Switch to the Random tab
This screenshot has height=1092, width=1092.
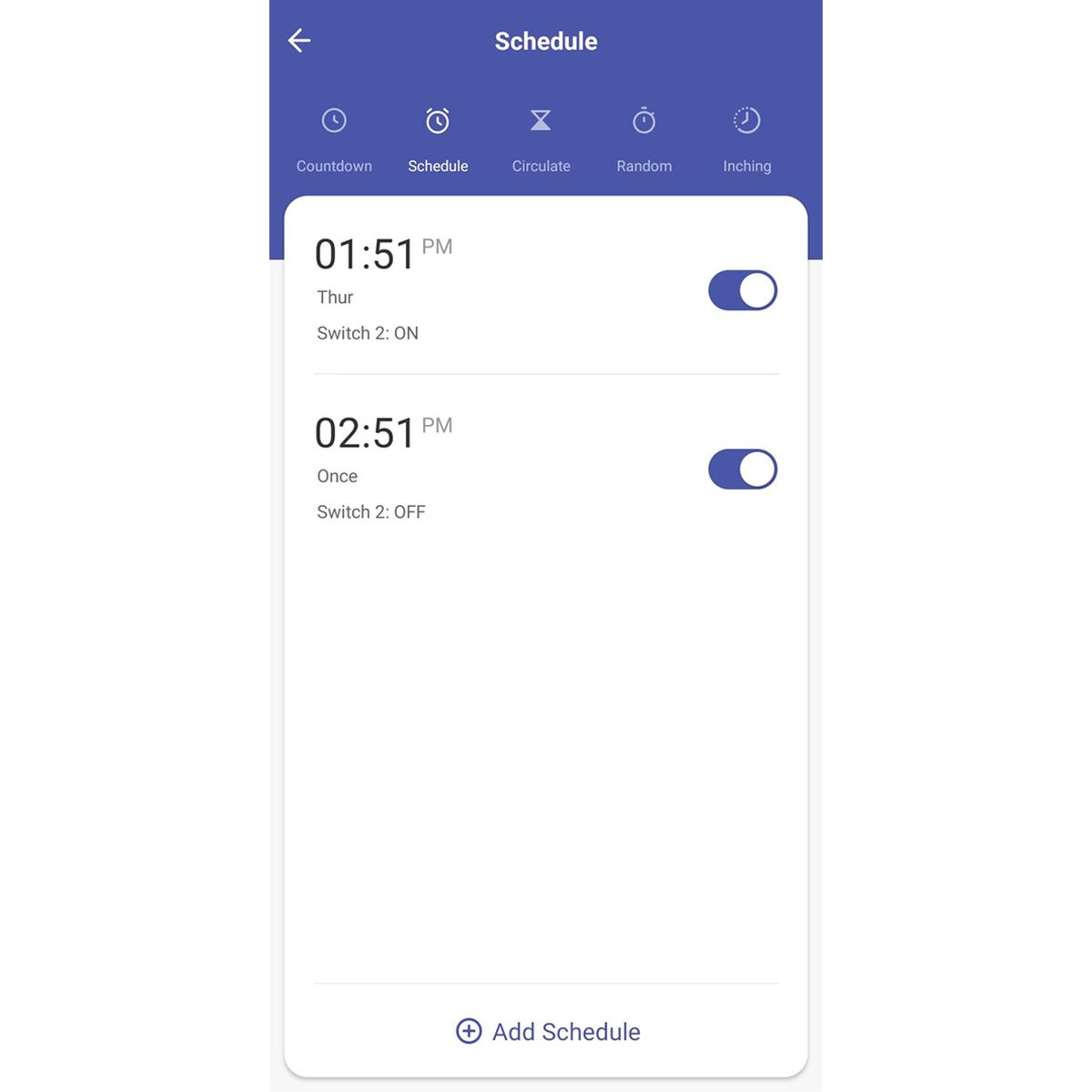point(643,138)
